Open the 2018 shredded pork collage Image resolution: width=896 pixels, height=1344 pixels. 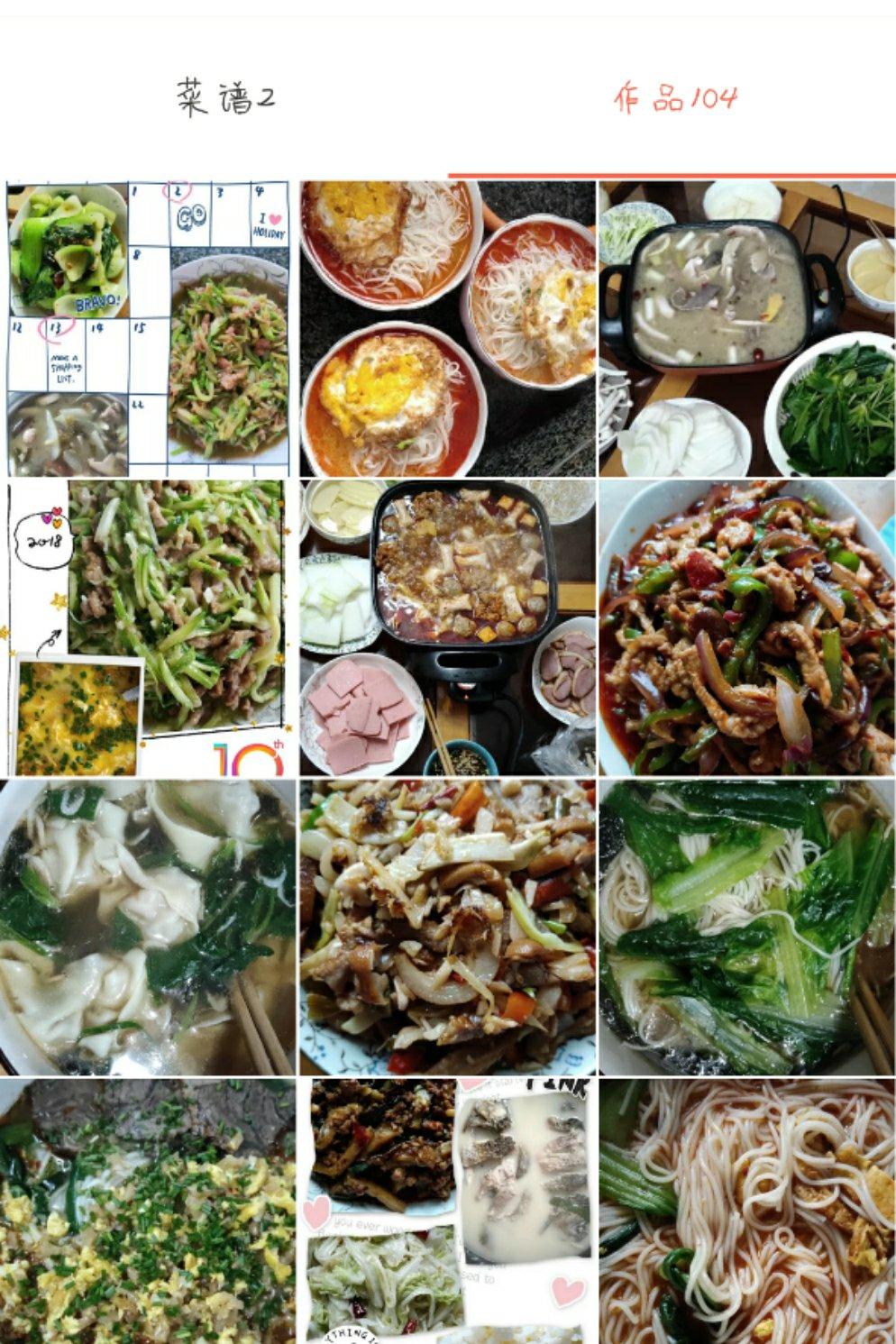pos(148,628)
